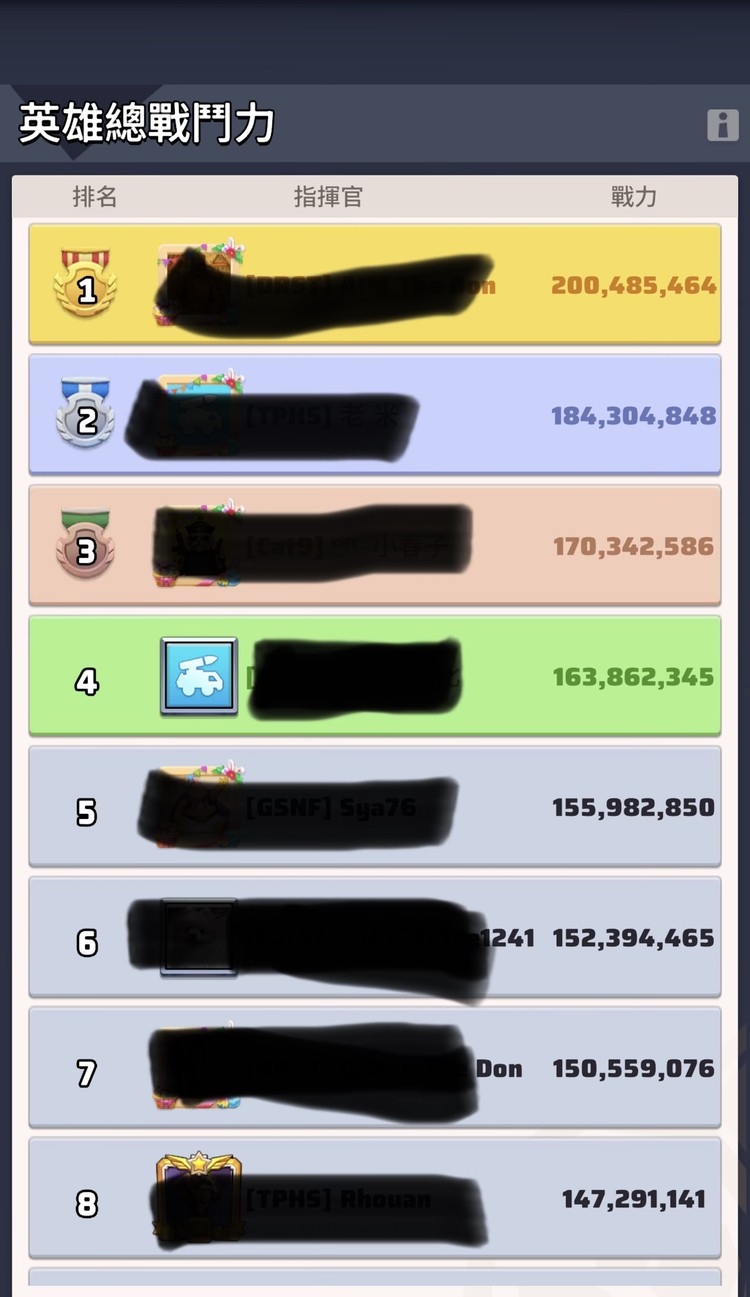Tap the rank 6 row with 152,394,465
750x1297 pixels.
point(374,938)
